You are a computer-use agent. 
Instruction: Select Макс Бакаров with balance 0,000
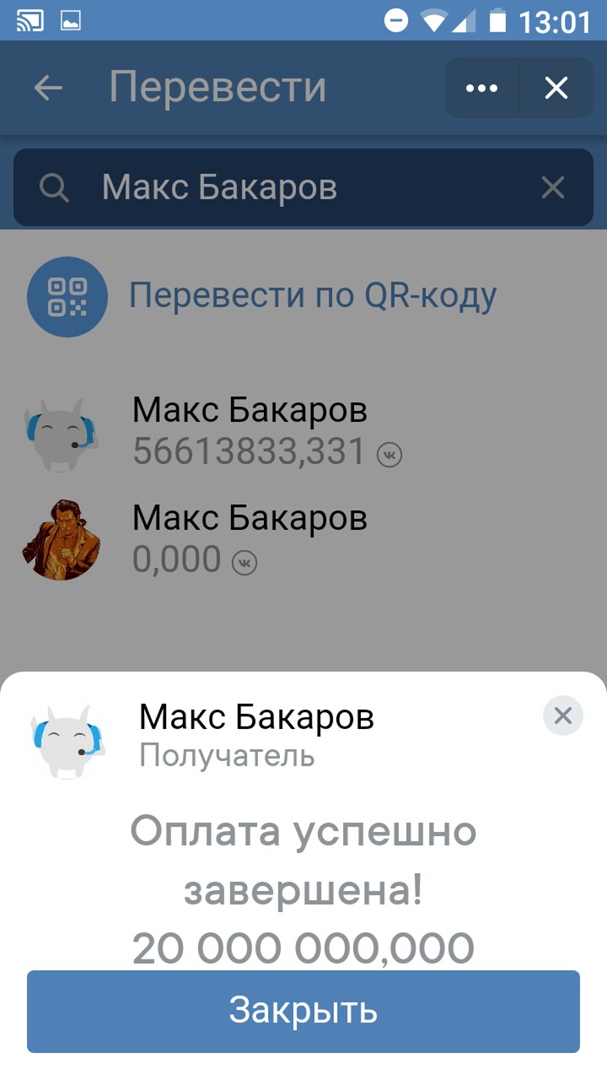point(250,540)
